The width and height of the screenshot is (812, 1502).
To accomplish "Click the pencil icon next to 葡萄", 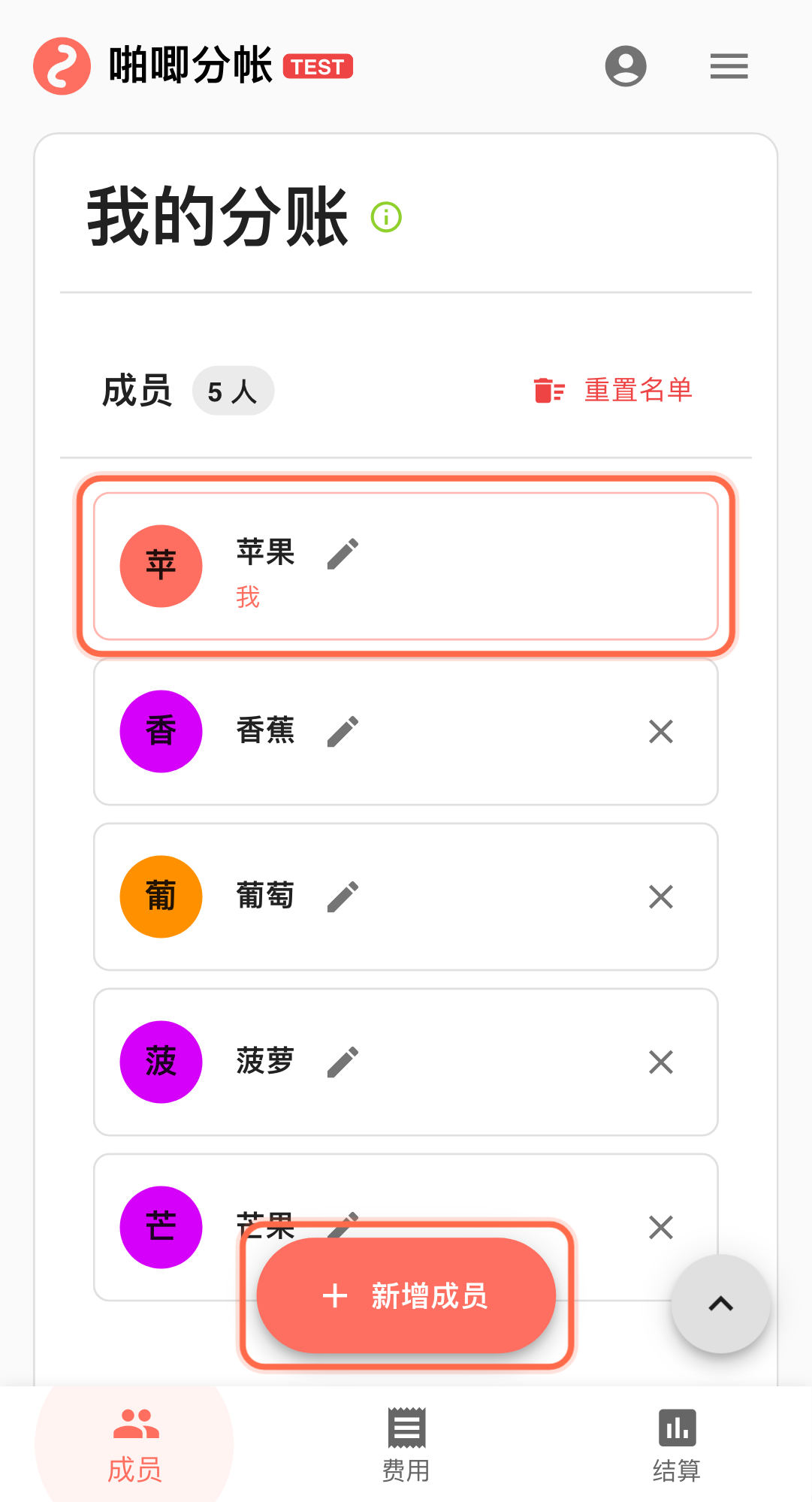I will (x=343, y=896).
